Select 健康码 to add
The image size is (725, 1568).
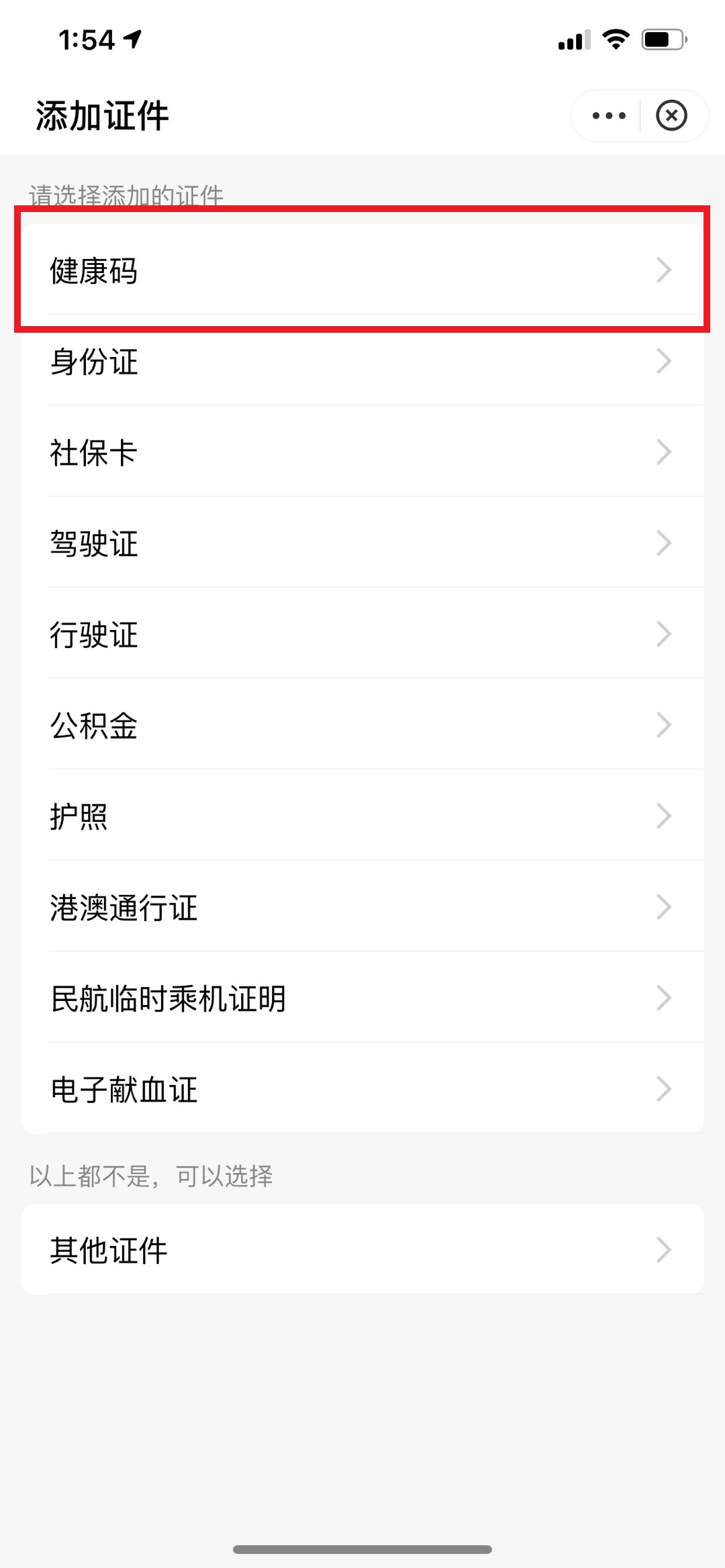click(x=362, y=270)
